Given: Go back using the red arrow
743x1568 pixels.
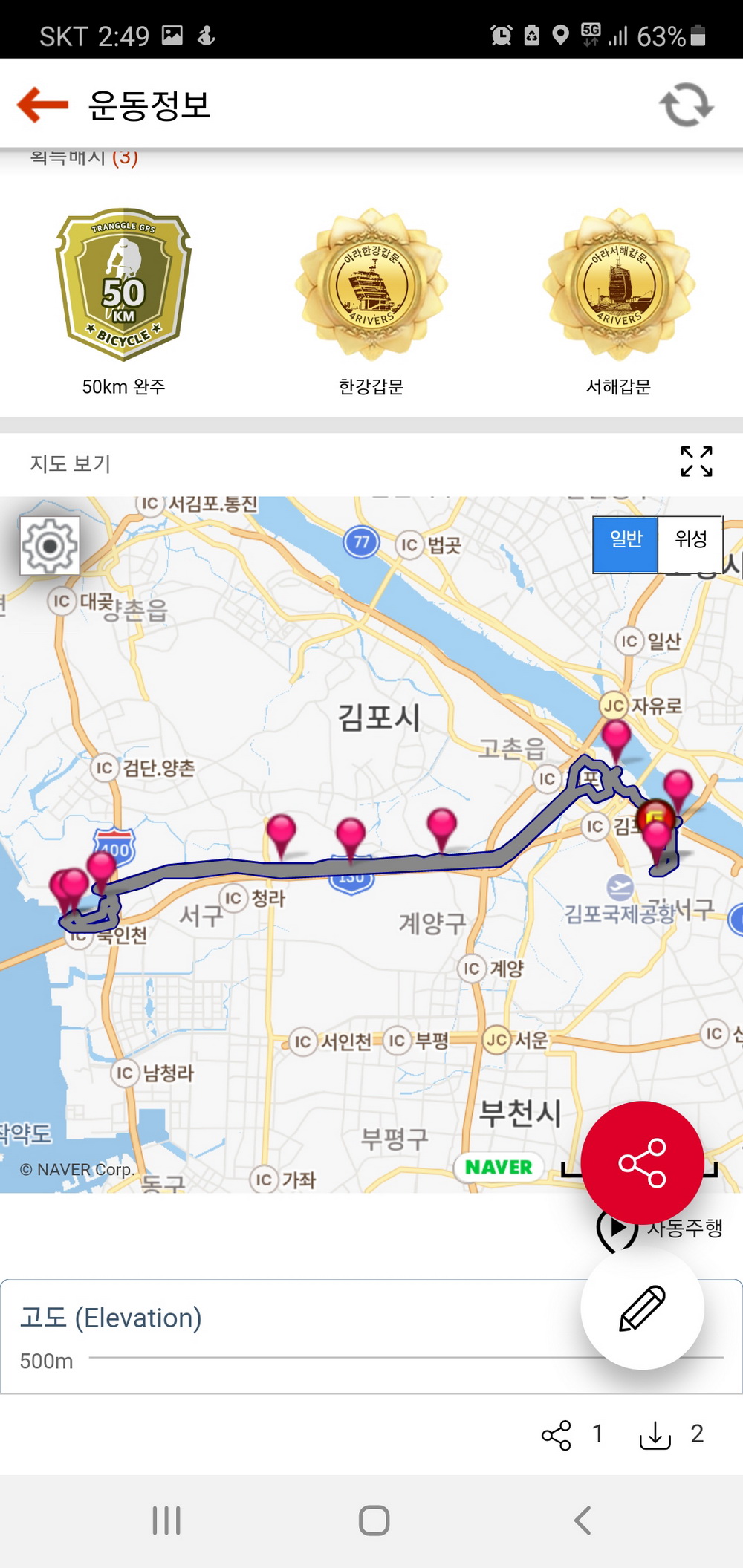Looking at the screenshot, I should [42, 104].
